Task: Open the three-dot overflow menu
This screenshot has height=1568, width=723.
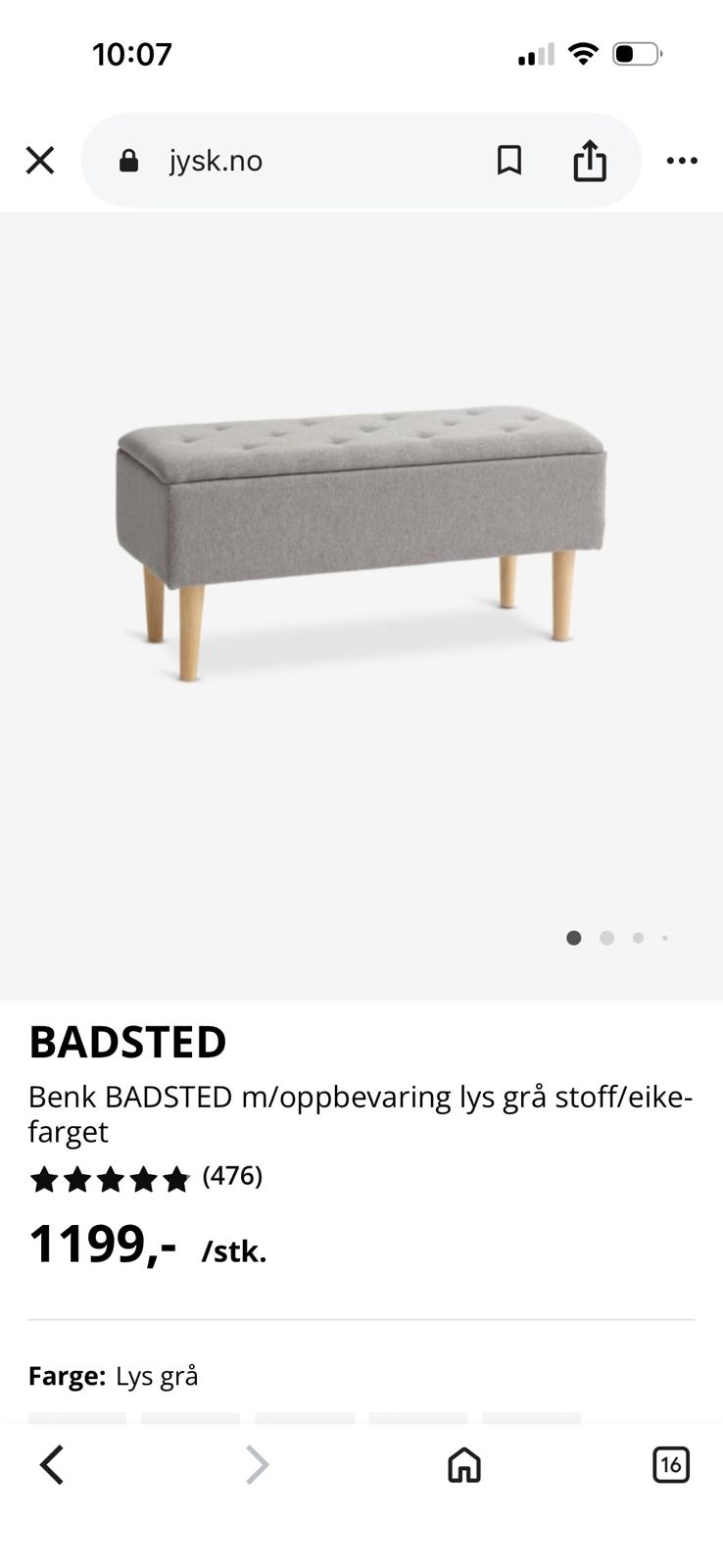Action: [682, 161]
